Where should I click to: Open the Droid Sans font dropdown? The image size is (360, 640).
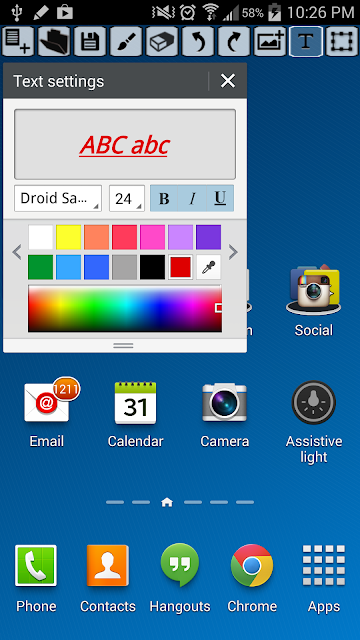click(58, 198)
